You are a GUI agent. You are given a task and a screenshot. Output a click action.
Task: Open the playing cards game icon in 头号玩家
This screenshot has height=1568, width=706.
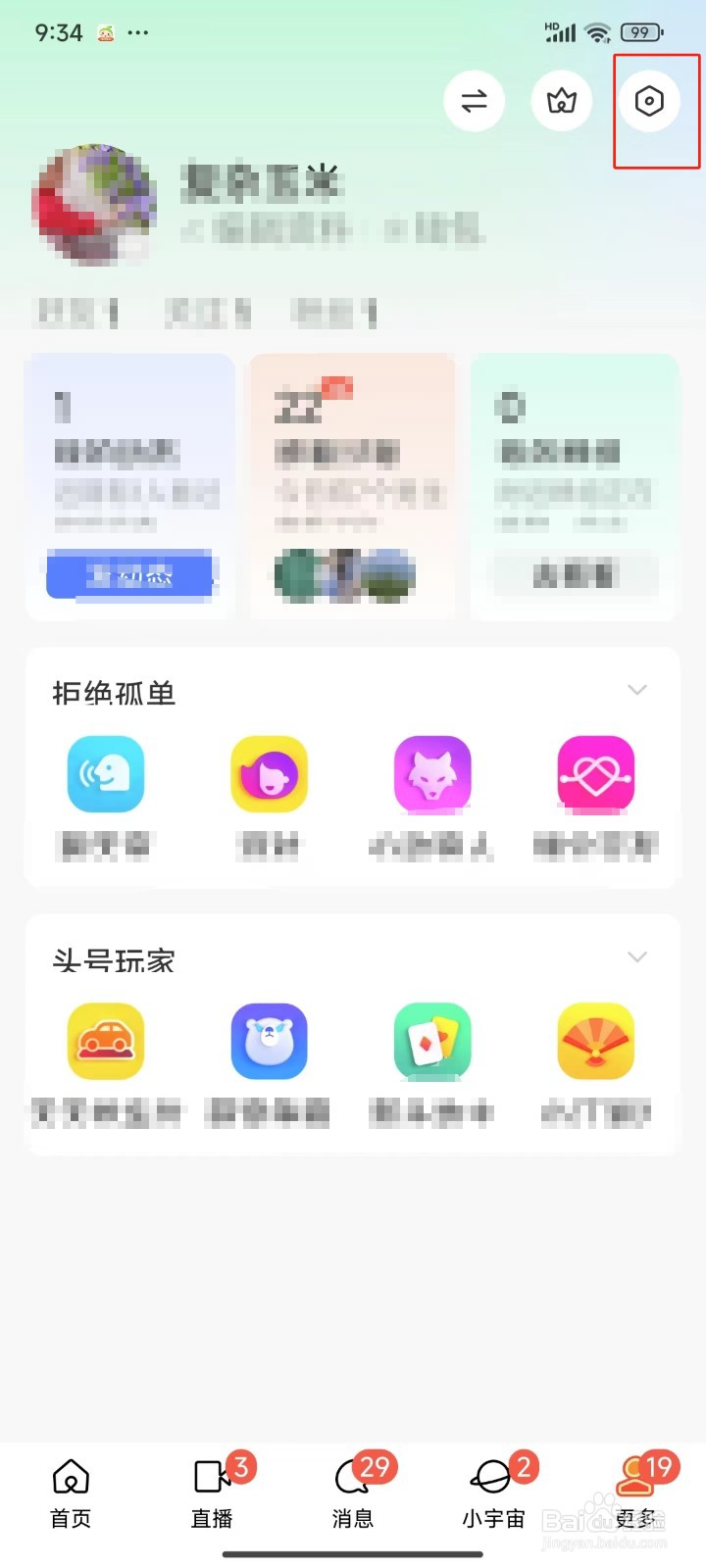tap(432, 1043)
